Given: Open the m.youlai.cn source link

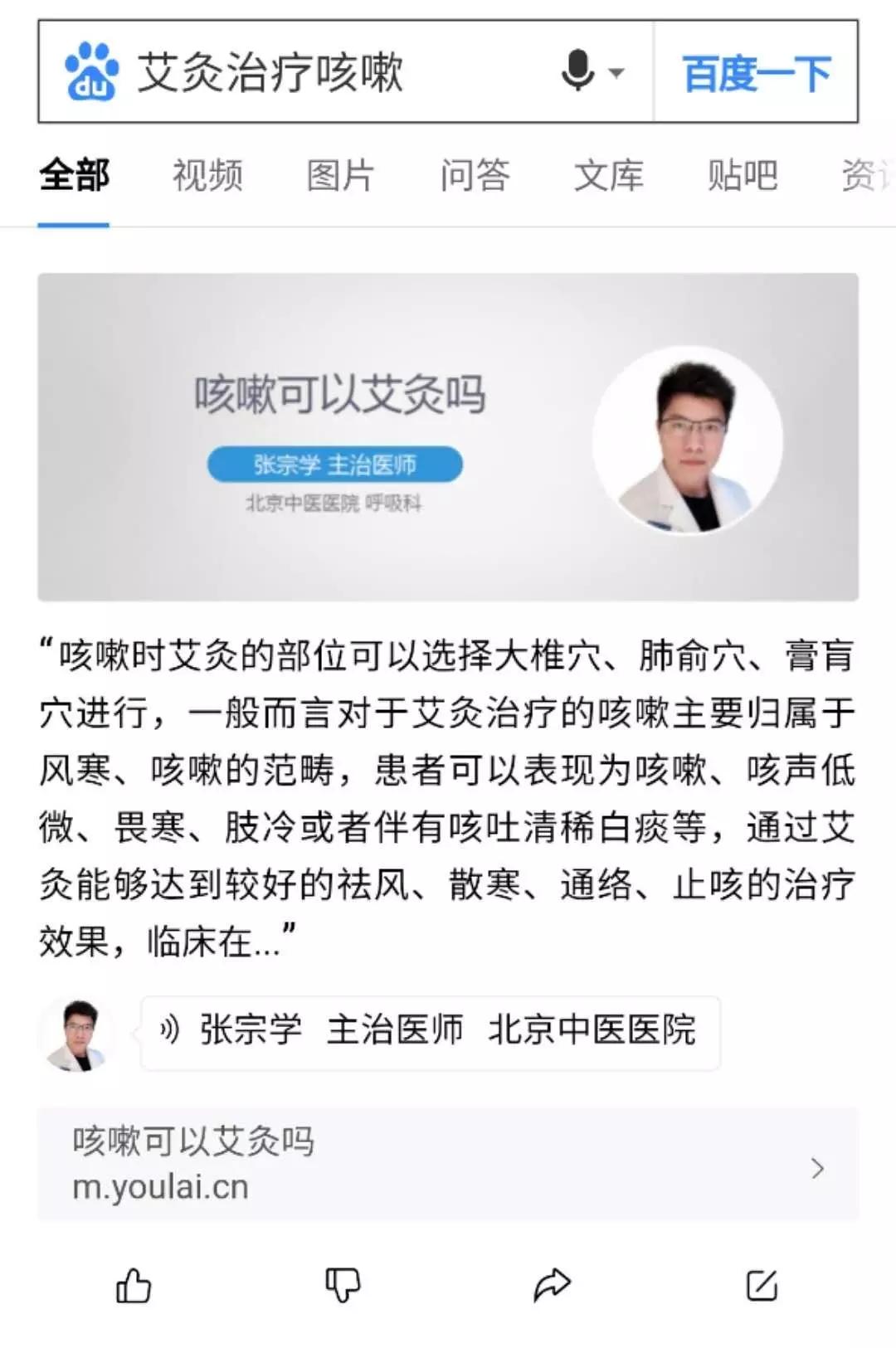Looking at the screenshot, I should (x=448, y=1165).
